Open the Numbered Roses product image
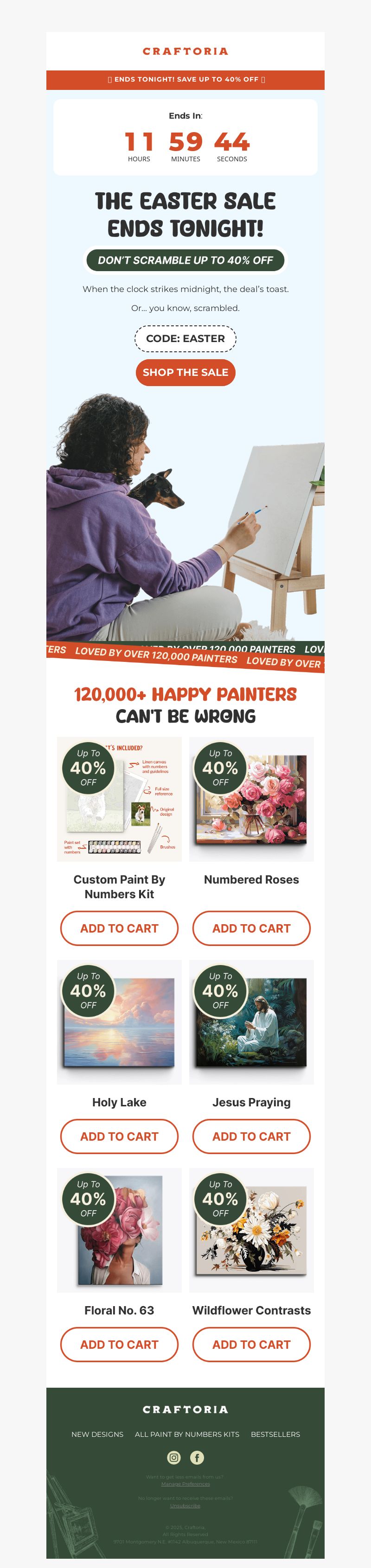The height and width of the screenshot is (1568, 371). pyautogui.click(x=251, y=799)
